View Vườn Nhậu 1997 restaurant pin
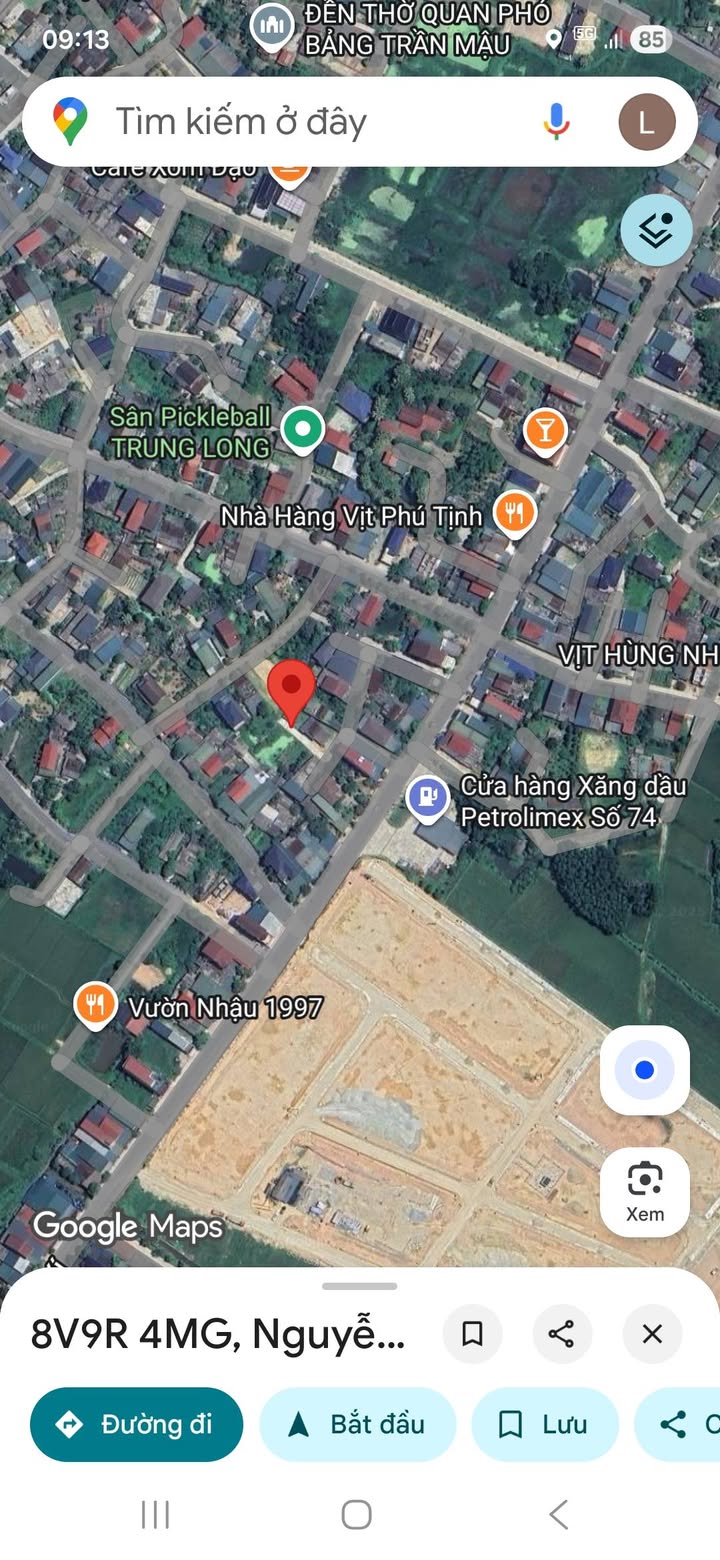The width and height of the screenshot is (720, 1560). 95,1004
